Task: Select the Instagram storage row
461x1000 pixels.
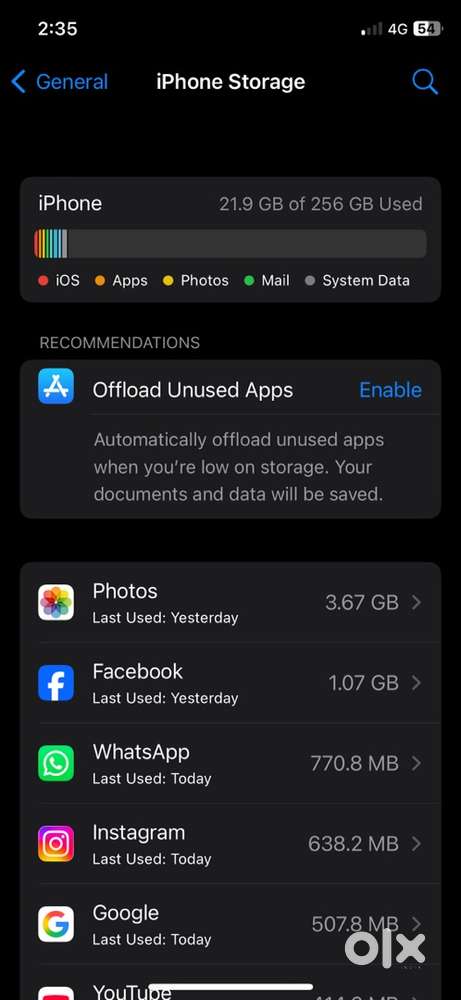Action: (x=230, y=843)
